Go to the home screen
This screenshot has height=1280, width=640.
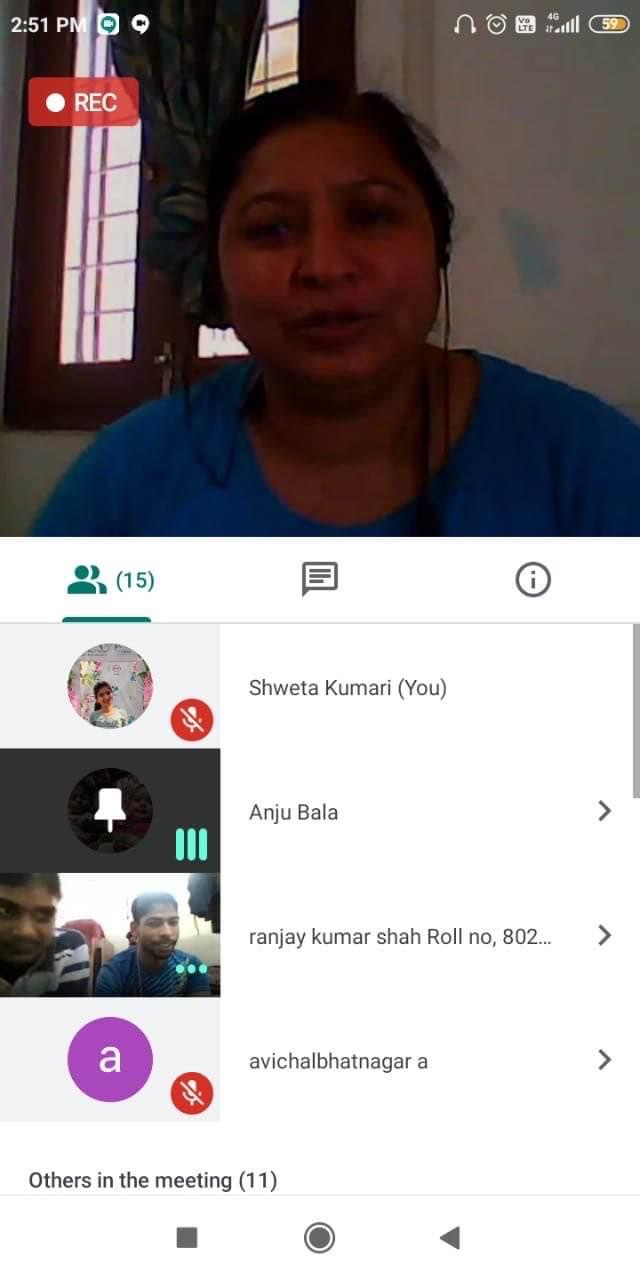320,1238
